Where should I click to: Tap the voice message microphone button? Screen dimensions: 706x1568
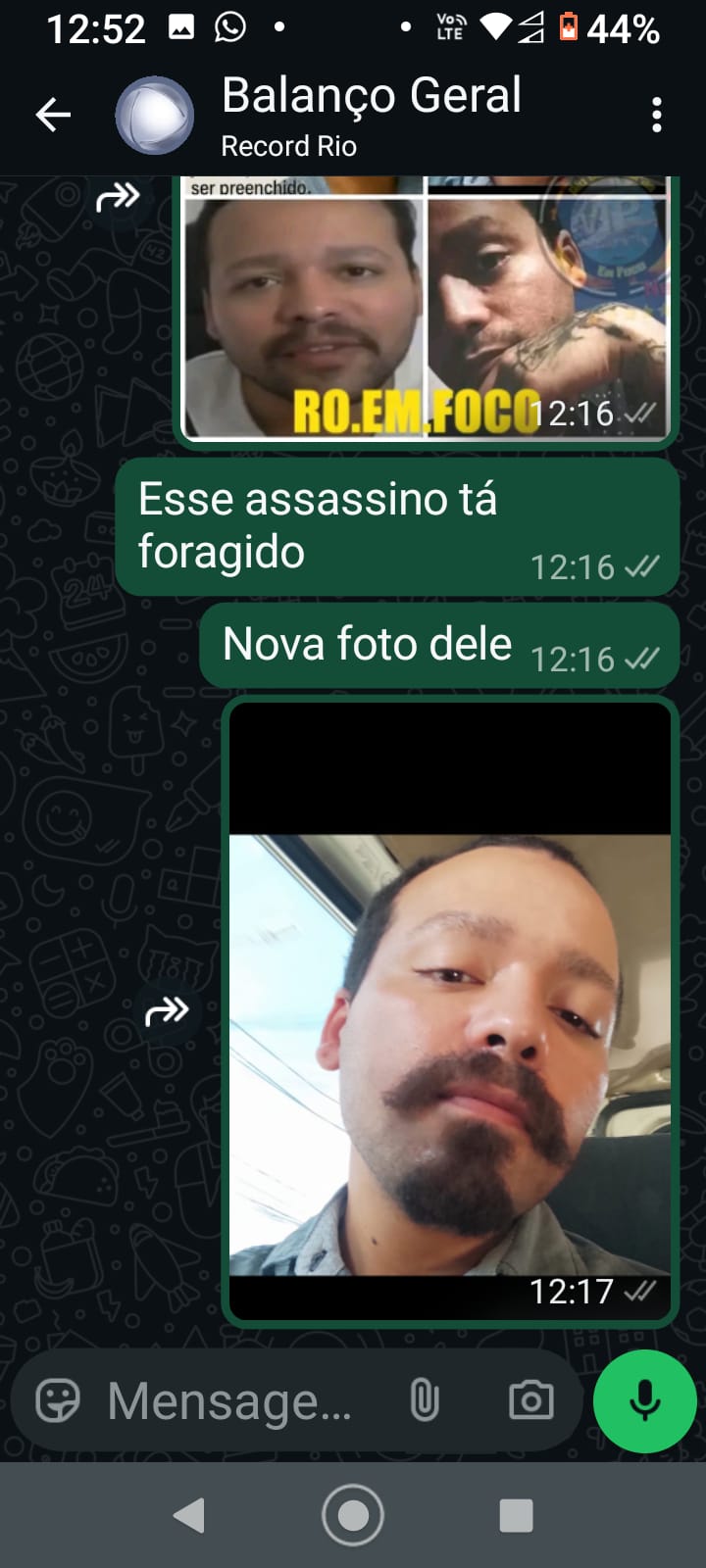(644, 1400)
